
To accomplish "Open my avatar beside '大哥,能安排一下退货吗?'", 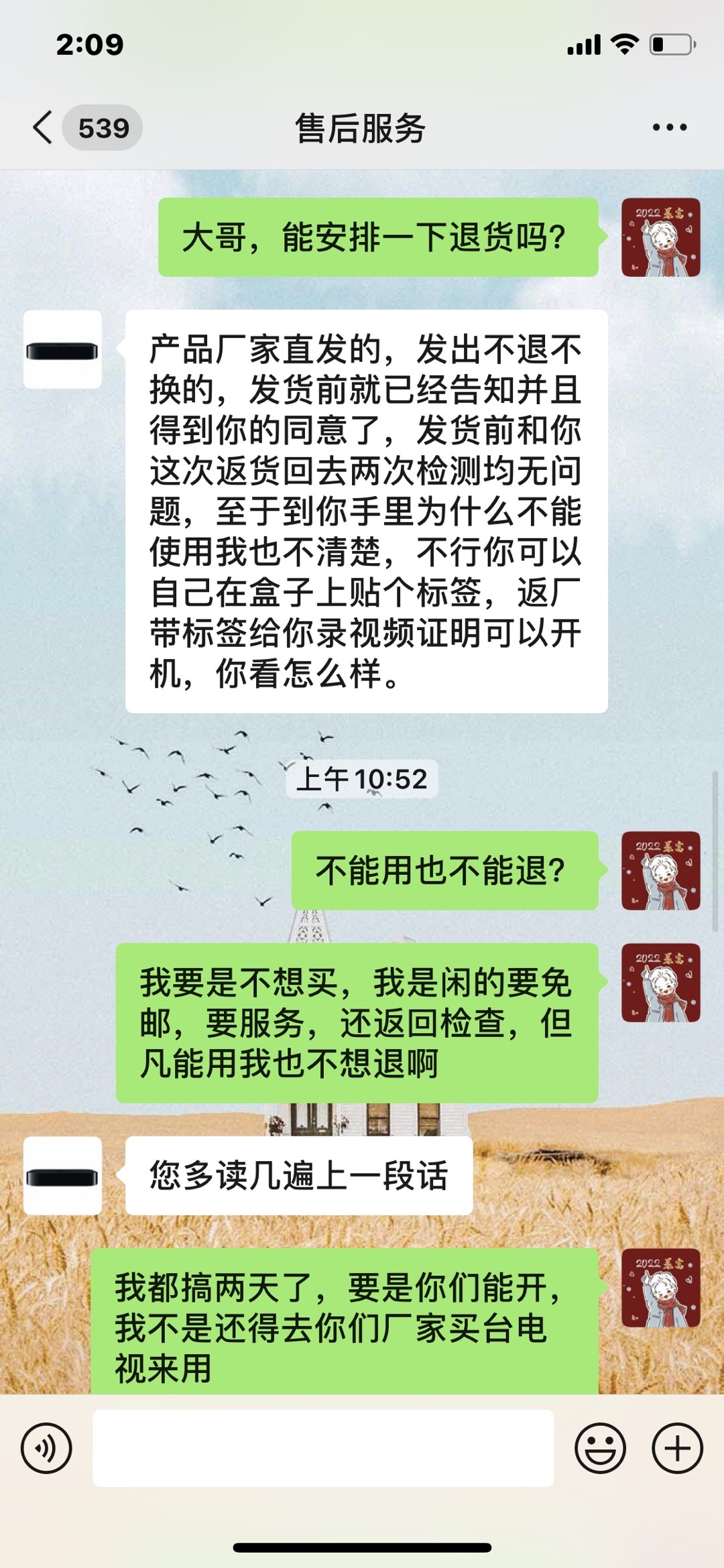I will click(660, 237).
